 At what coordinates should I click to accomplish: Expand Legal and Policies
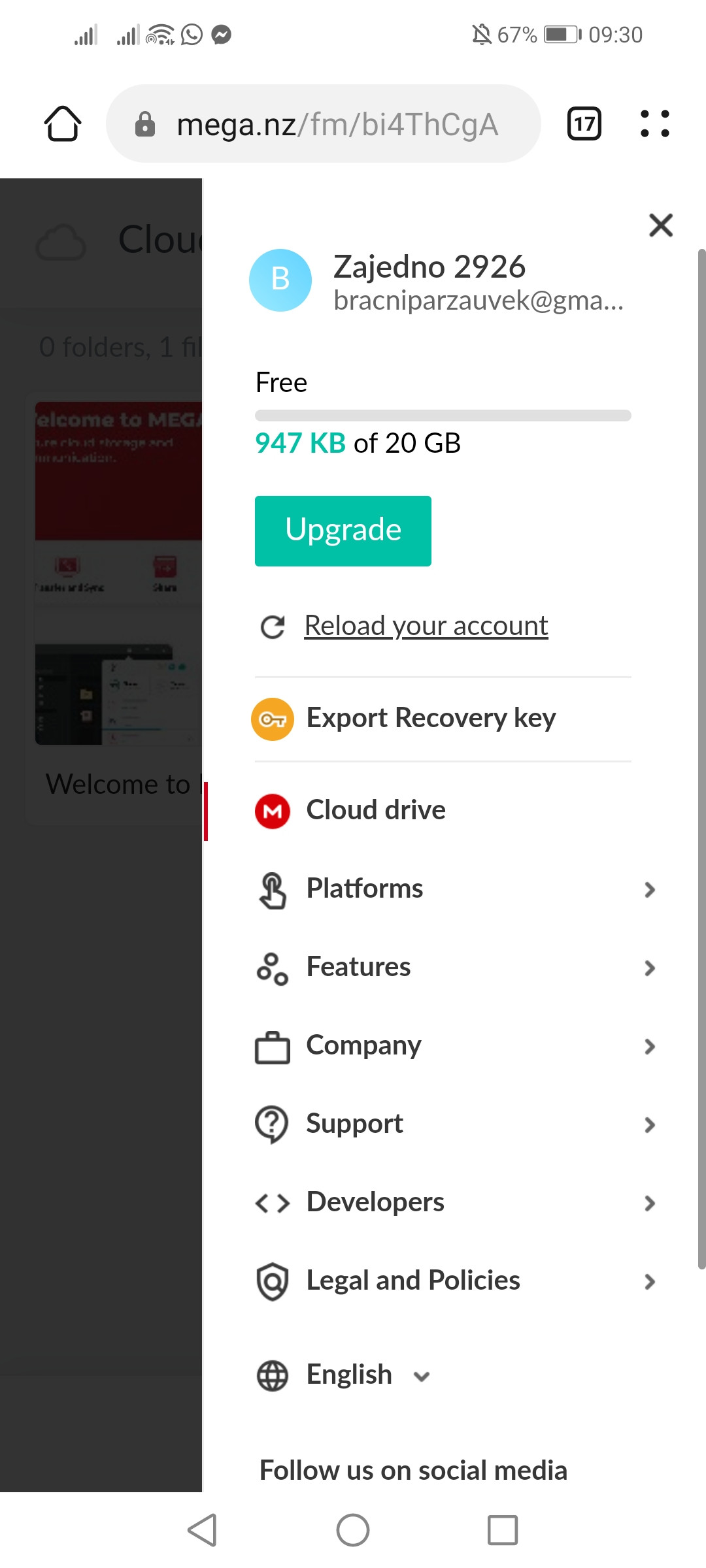(455, 1281)
